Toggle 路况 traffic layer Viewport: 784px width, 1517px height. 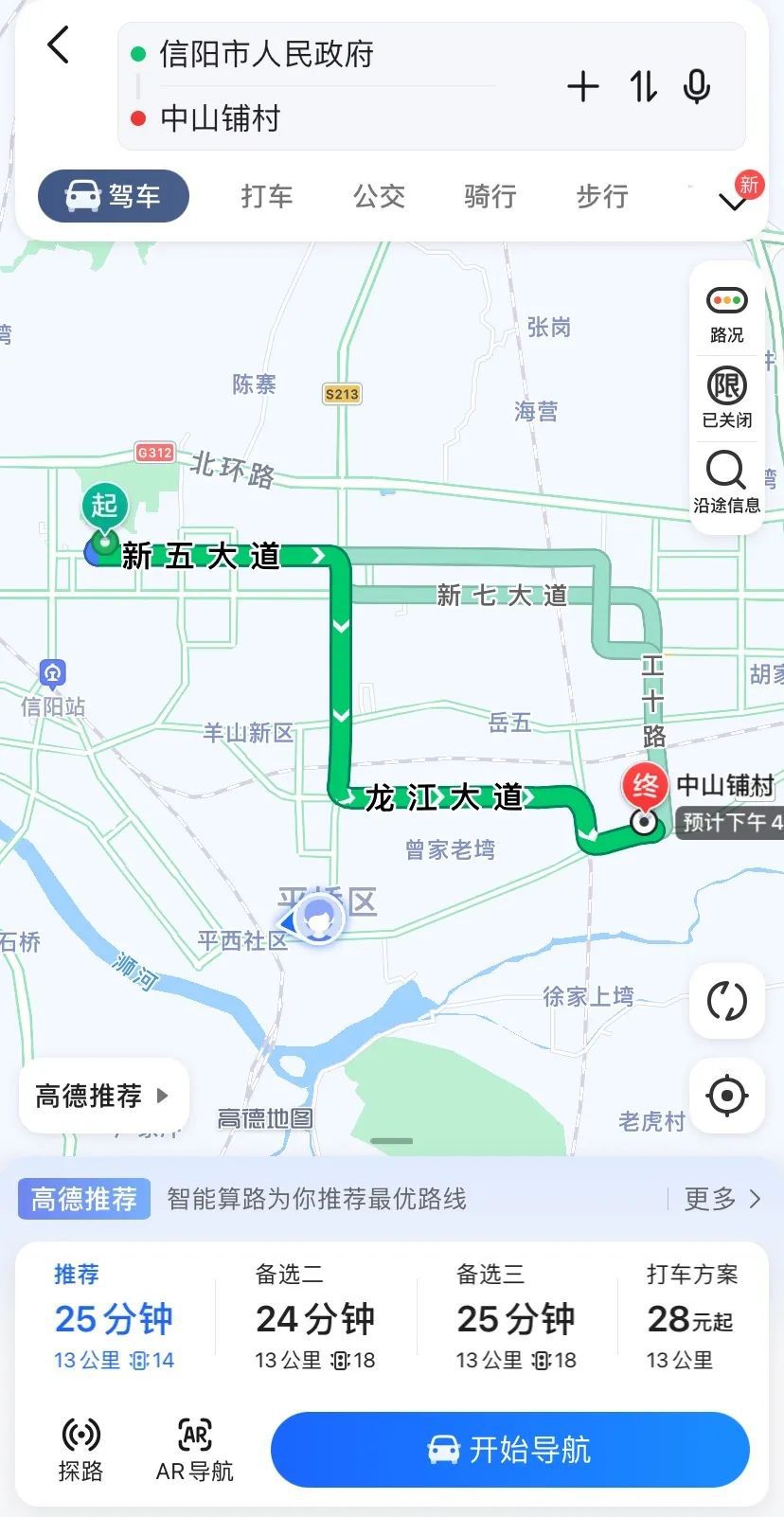point(726,314)
